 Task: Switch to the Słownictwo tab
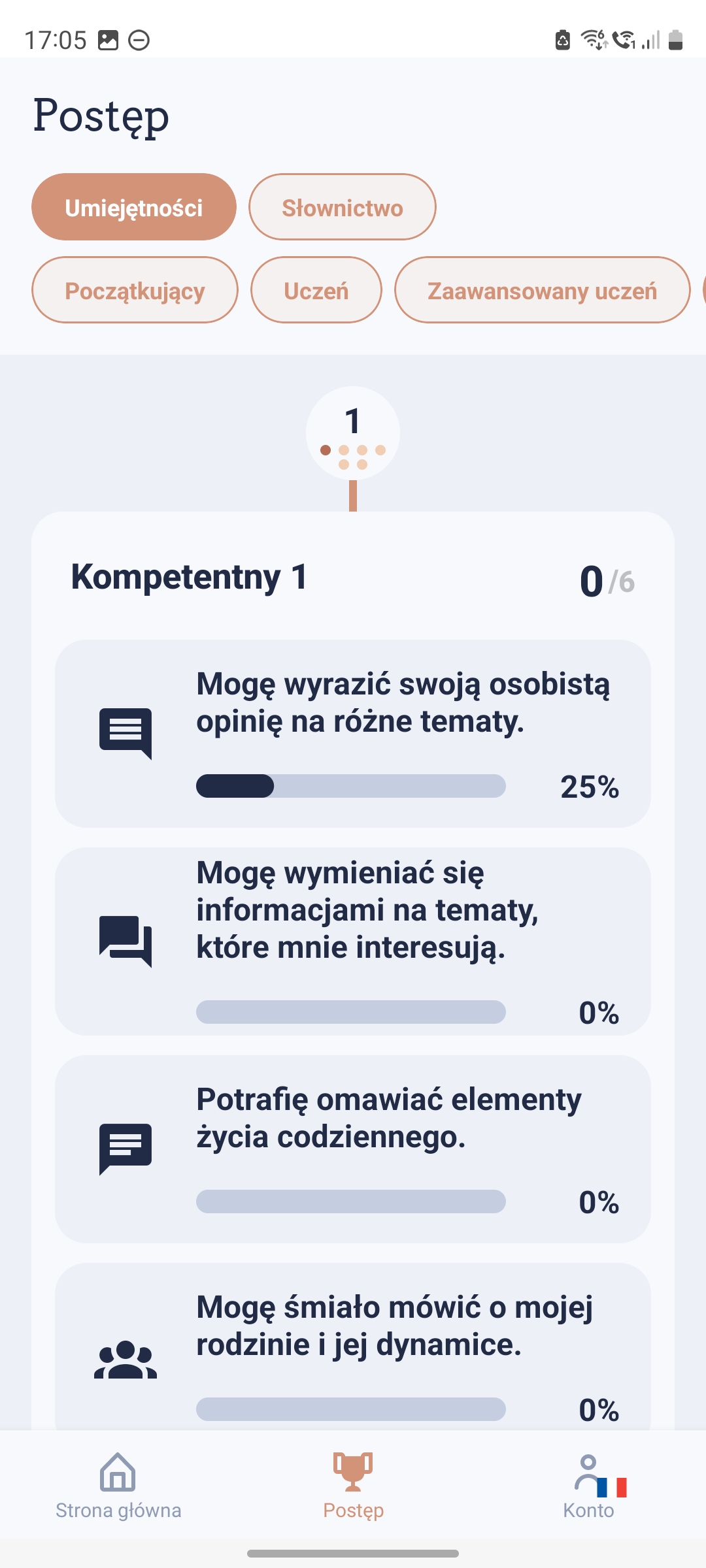[x=342, y=207]
